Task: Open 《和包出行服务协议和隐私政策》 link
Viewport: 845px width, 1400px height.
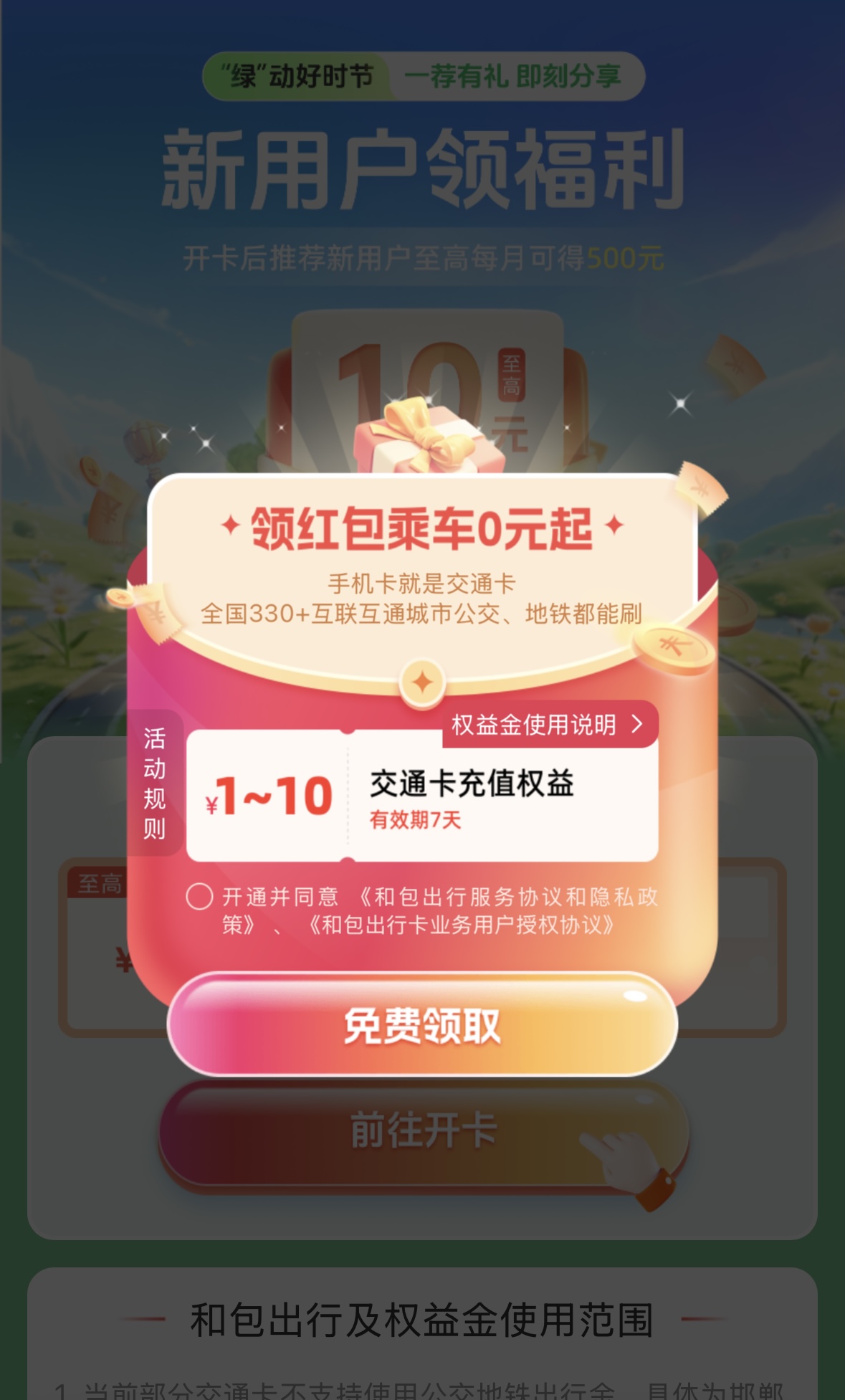Action: pos(506,897)
